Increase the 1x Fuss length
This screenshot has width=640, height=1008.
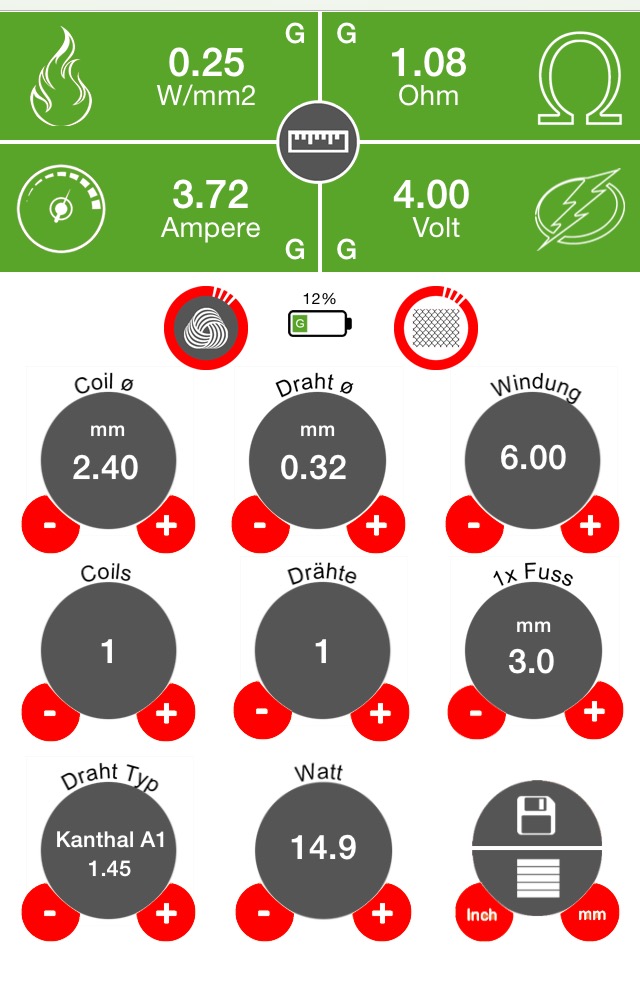(x=593, y=711)
